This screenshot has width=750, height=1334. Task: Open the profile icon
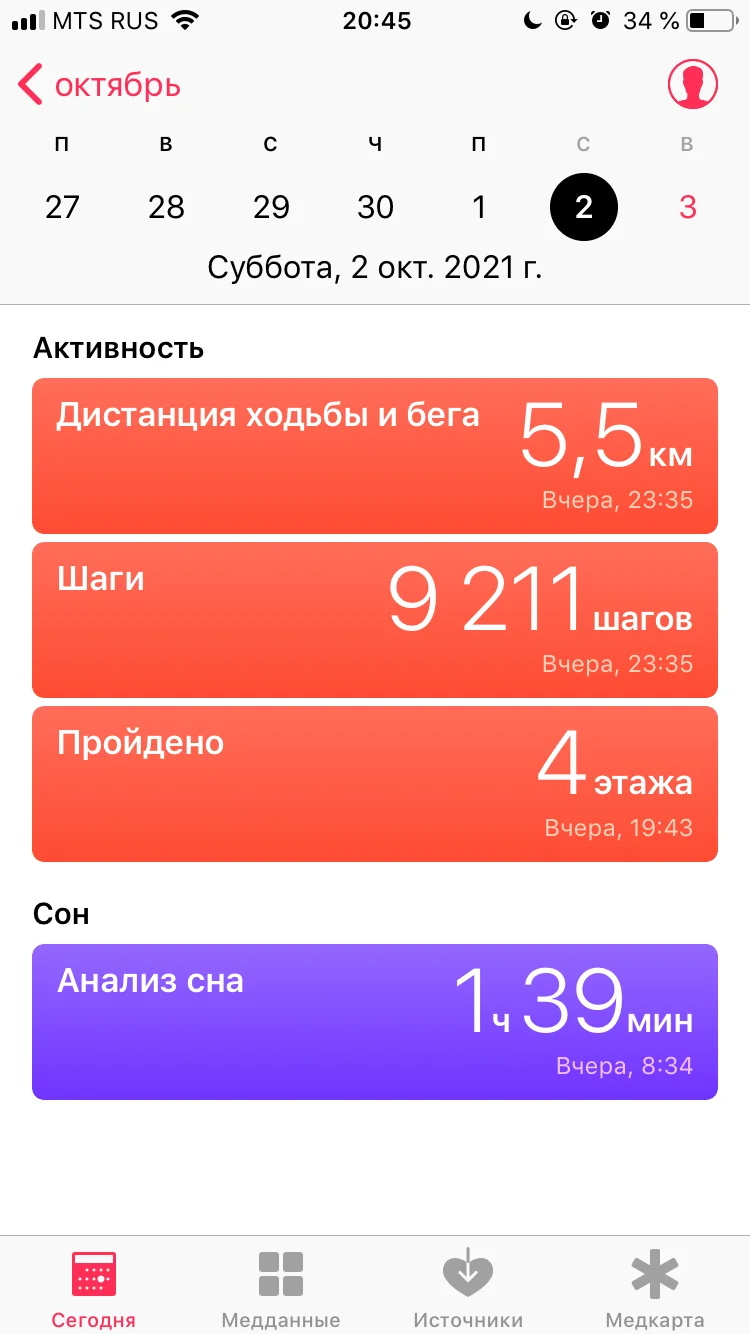tap(693, 85)
